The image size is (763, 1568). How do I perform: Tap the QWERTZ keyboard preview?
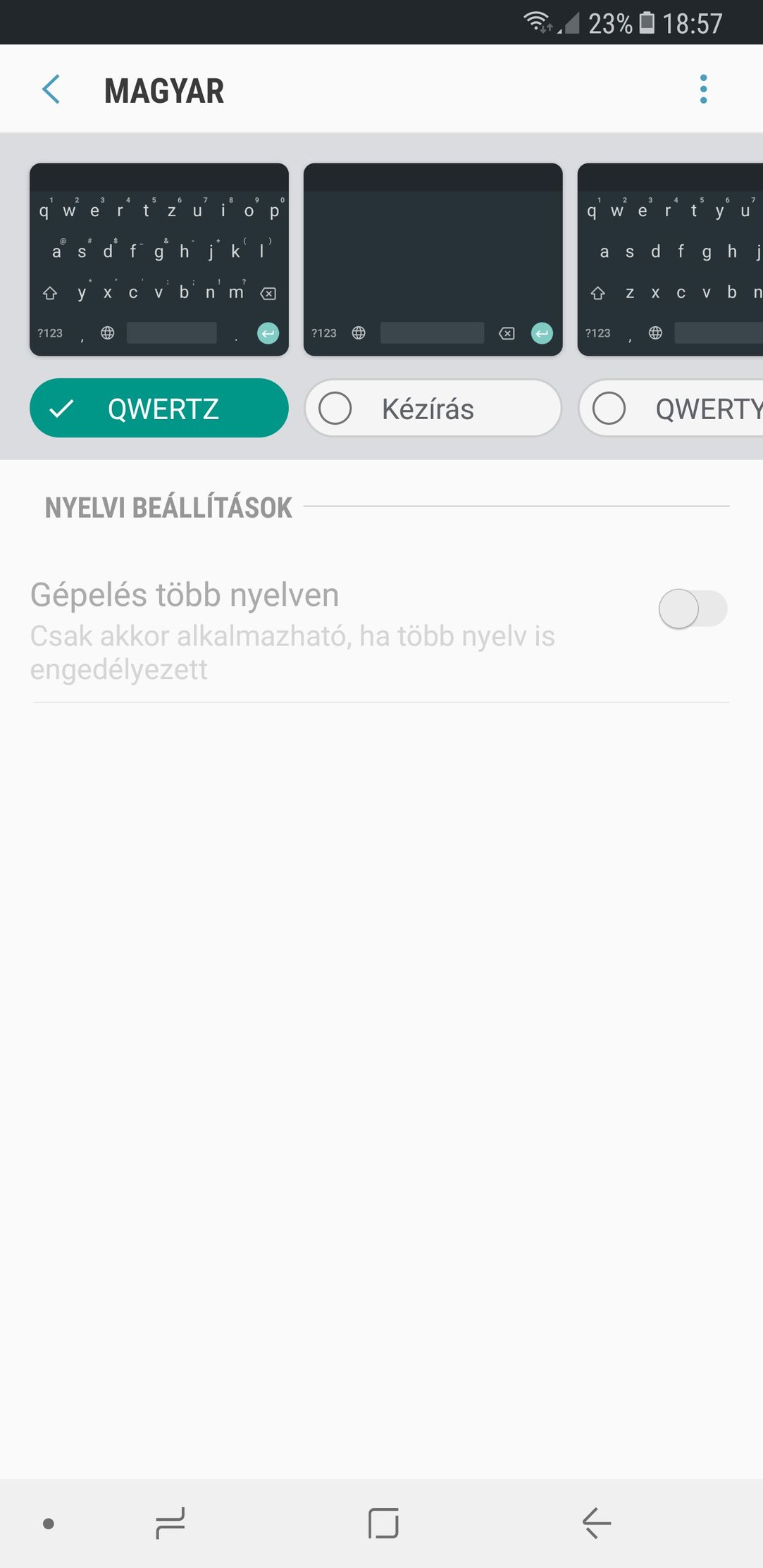click(159, 259)
